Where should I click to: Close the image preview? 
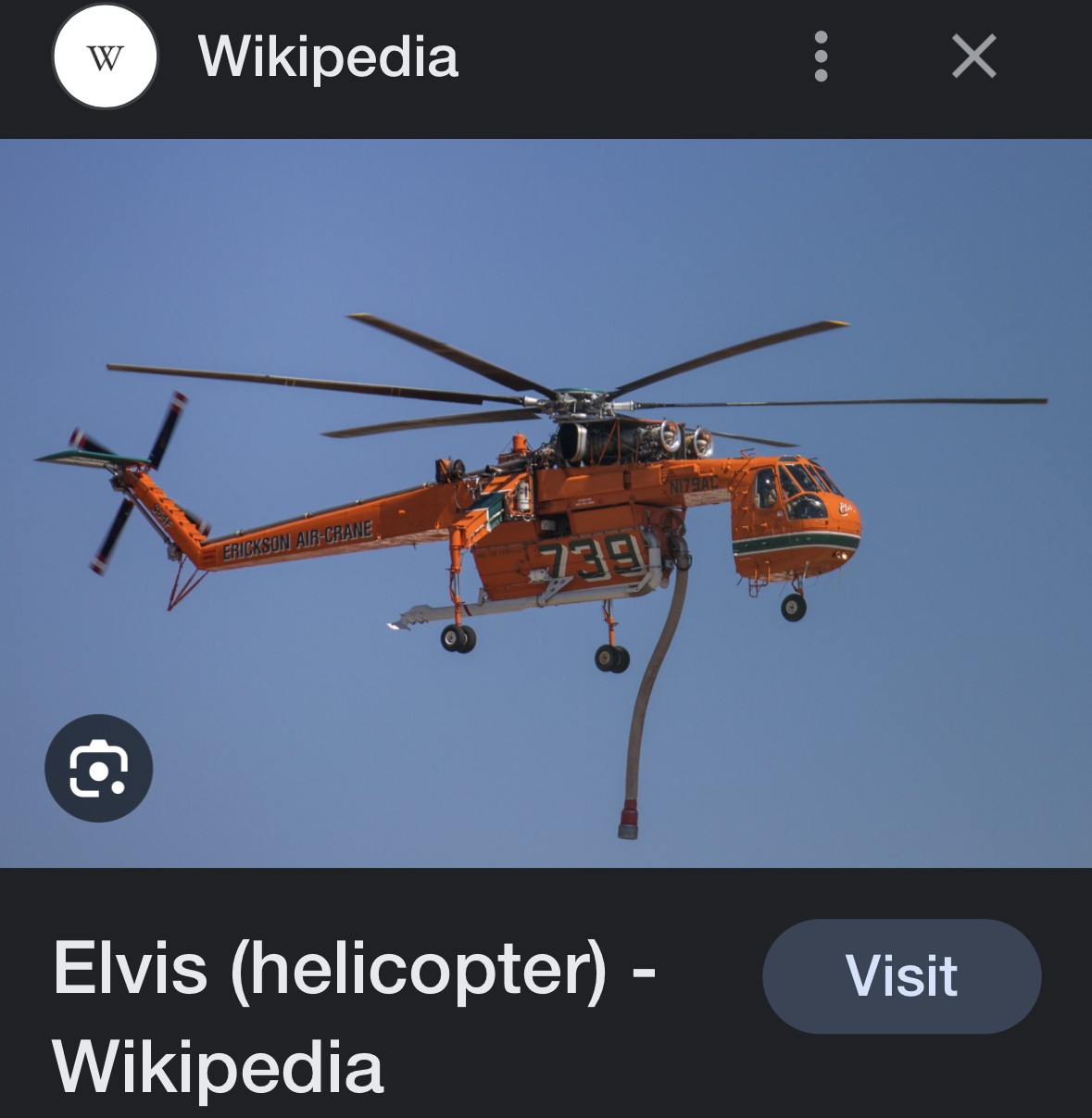point(973,57)
